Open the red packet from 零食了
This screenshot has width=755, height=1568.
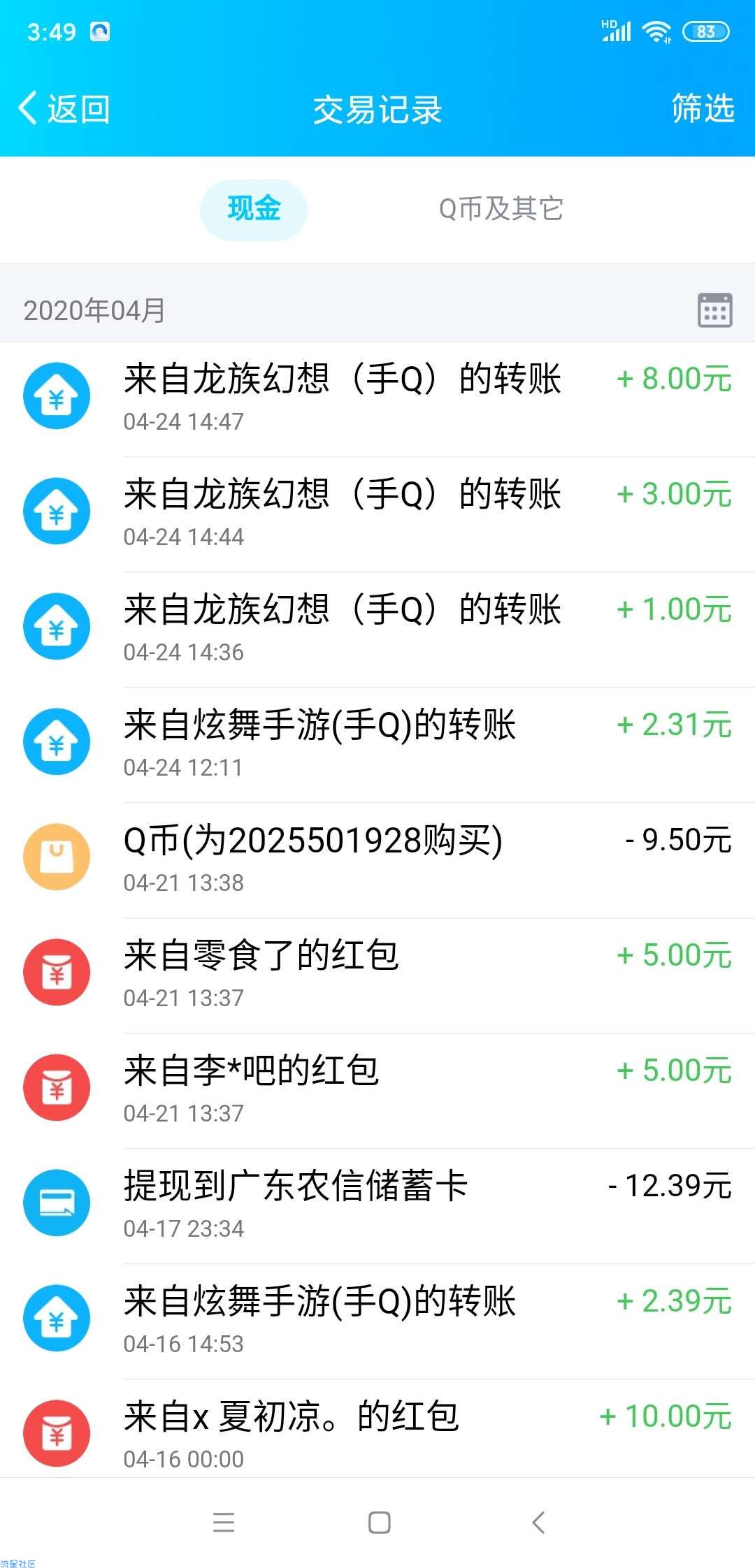click(377, 975)
